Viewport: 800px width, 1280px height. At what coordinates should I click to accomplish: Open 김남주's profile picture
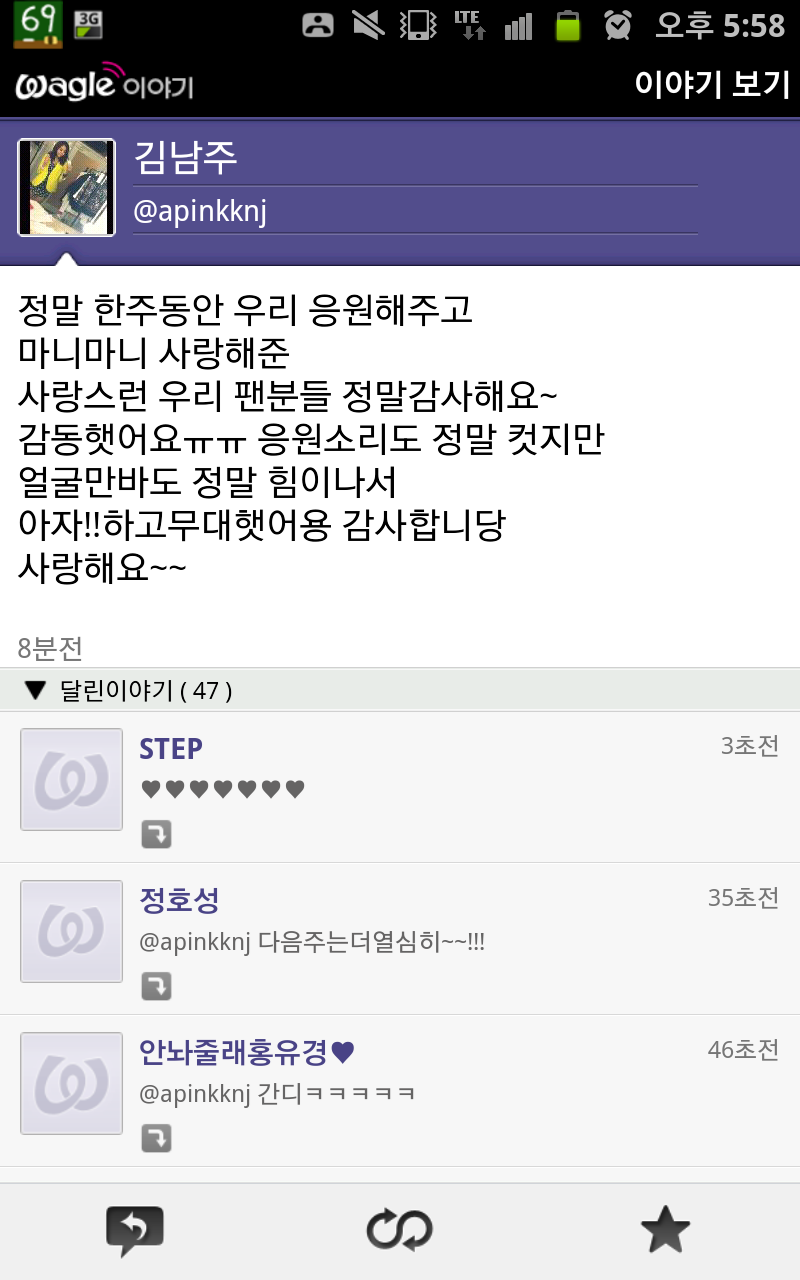67,187
